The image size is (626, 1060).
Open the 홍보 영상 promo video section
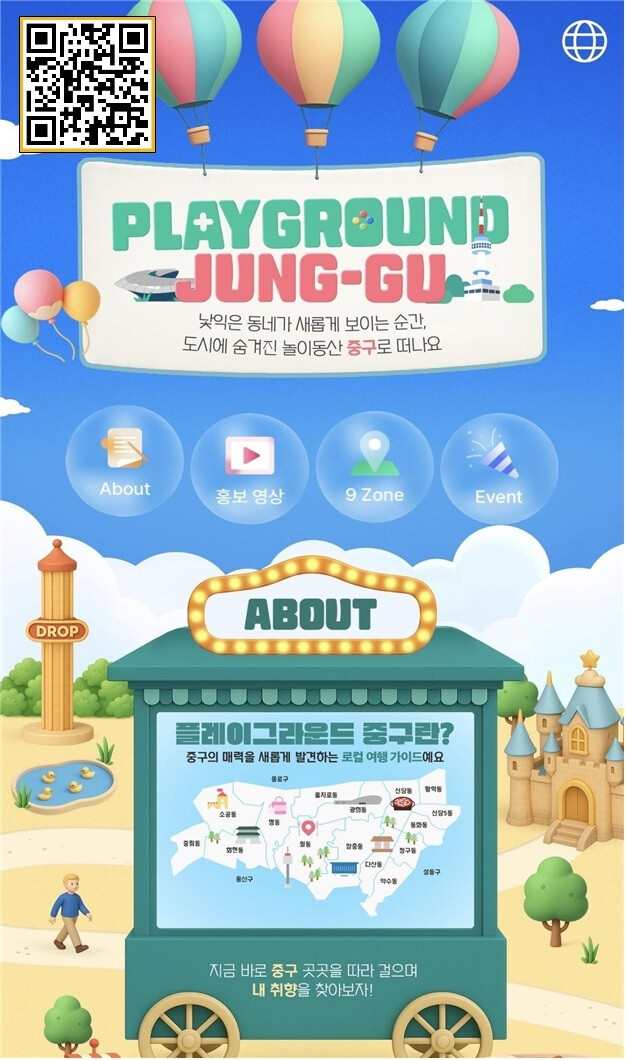250,467
